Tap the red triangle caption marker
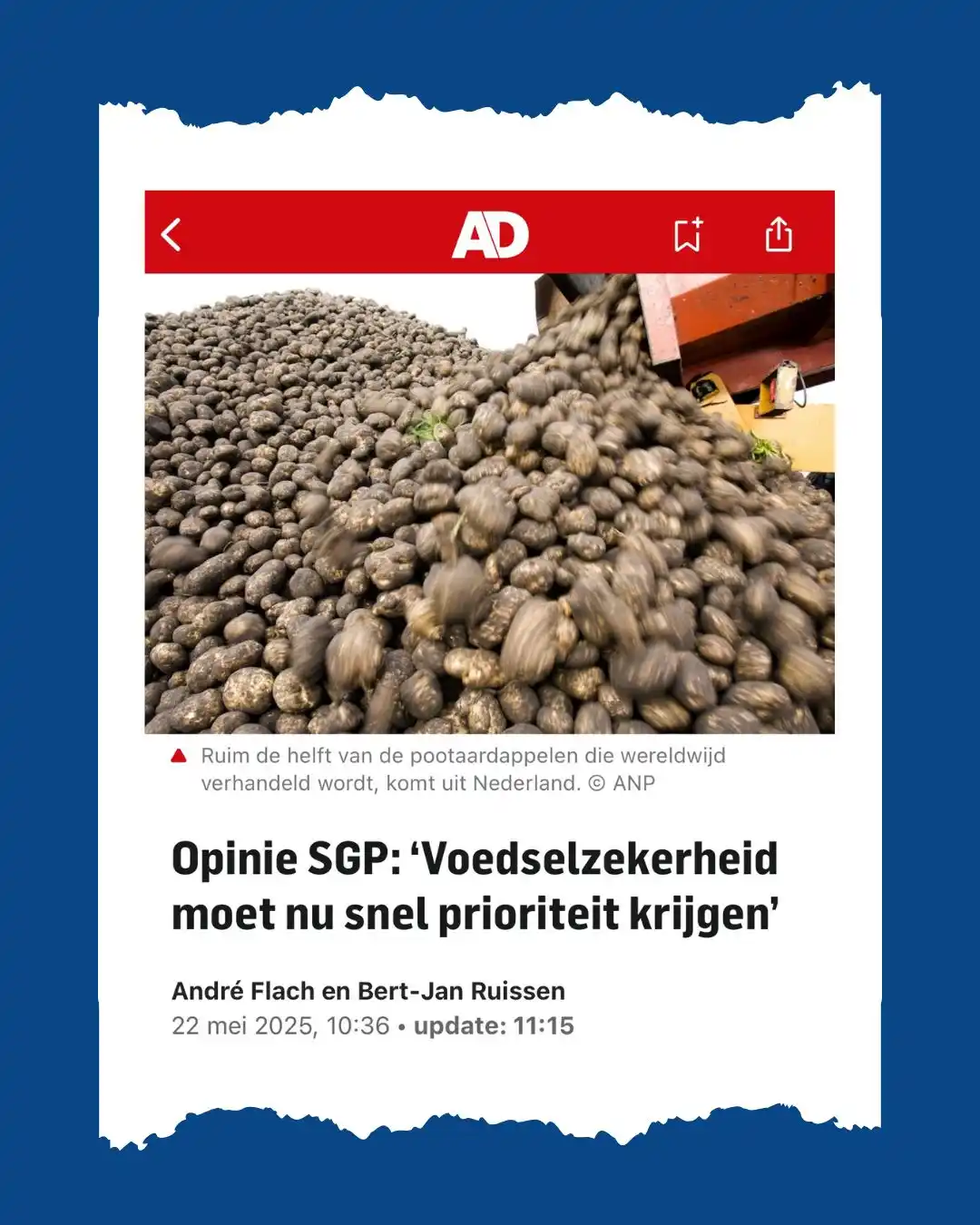This screenshot has height=1225, width=980. pos(178,755)
